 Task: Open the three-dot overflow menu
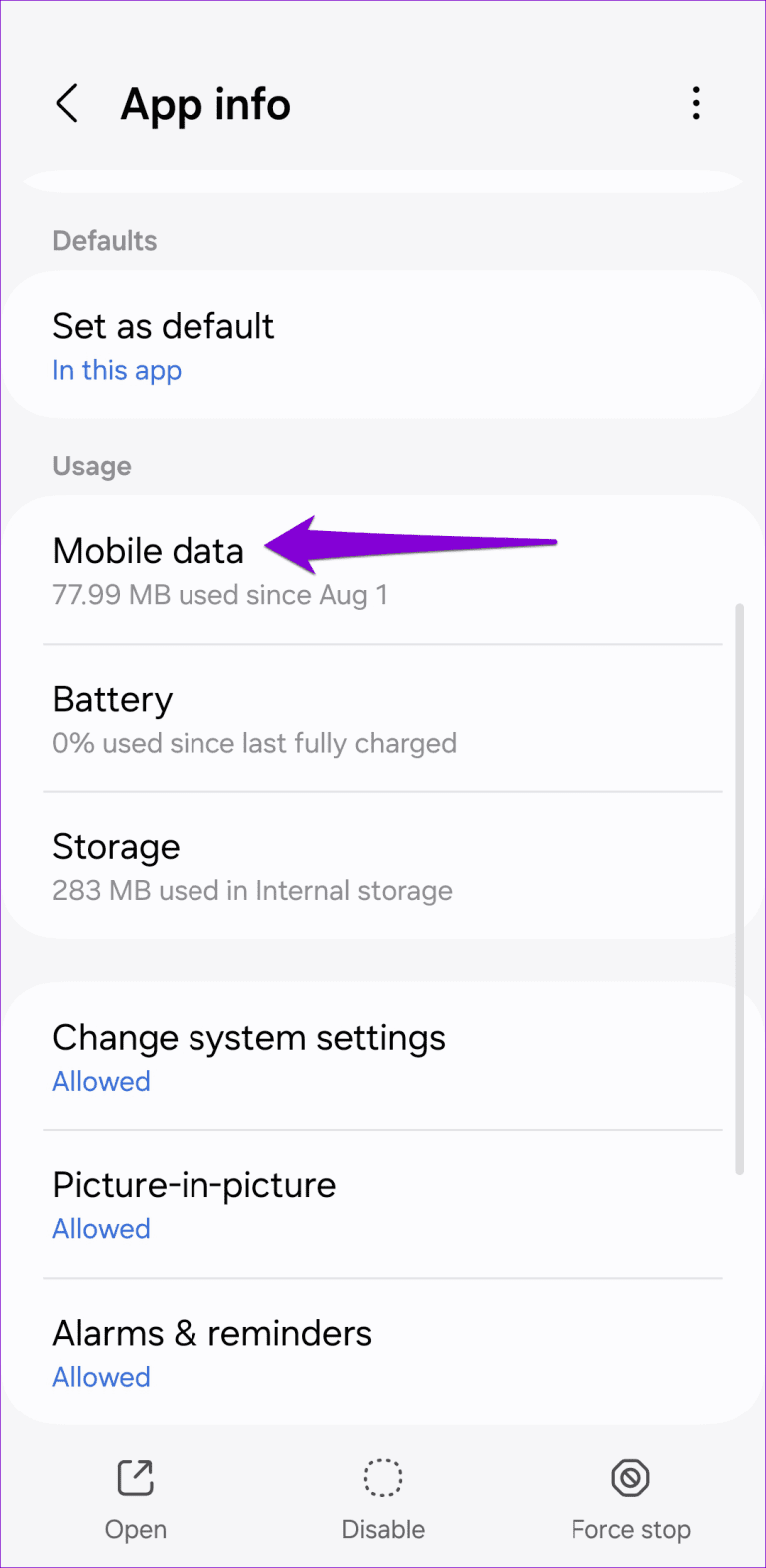click(x=696, y=103)
